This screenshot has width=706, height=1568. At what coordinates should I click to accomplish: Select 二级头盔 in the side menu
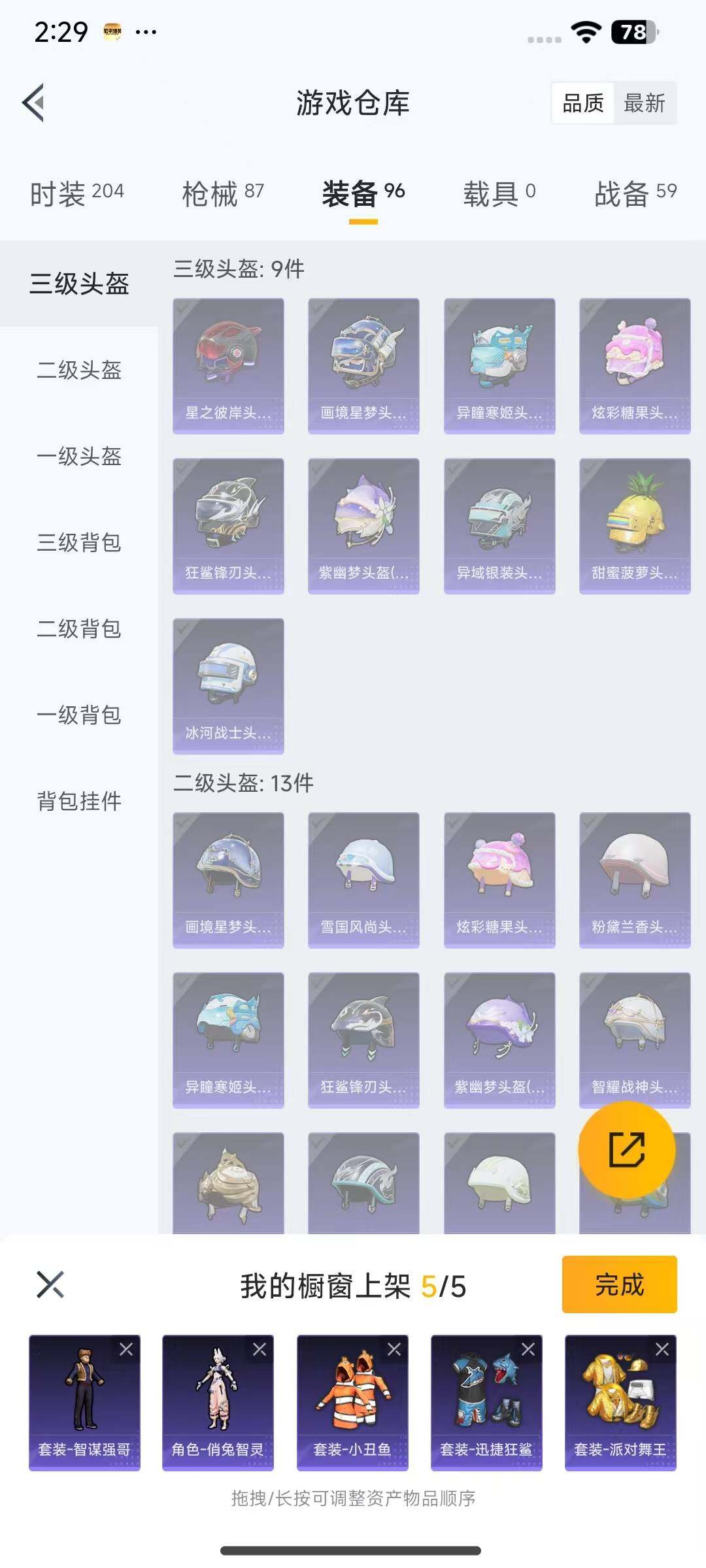tap(79, 370)
